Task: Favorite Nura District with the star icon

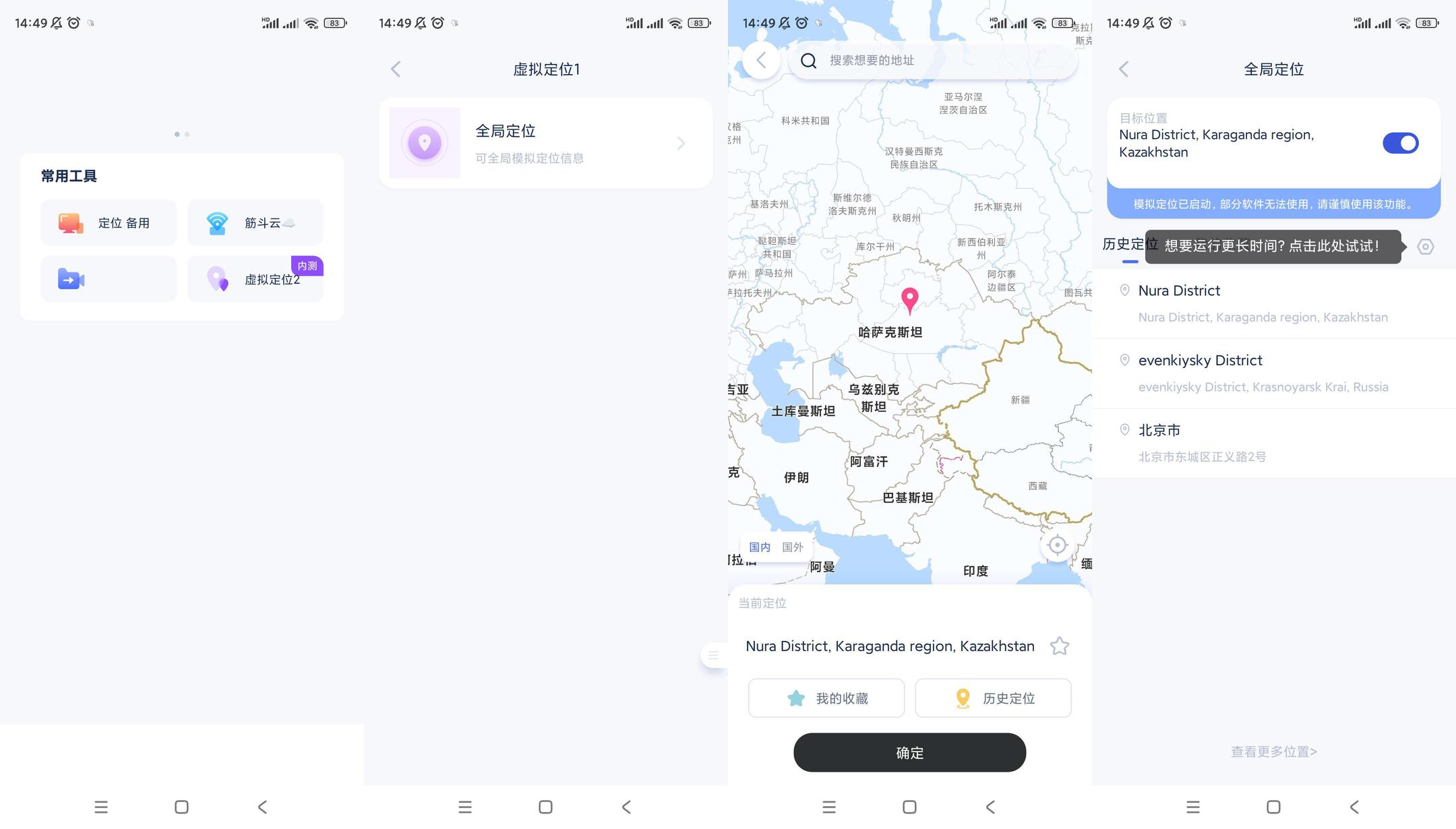Action: click(x=1059, y=646)
